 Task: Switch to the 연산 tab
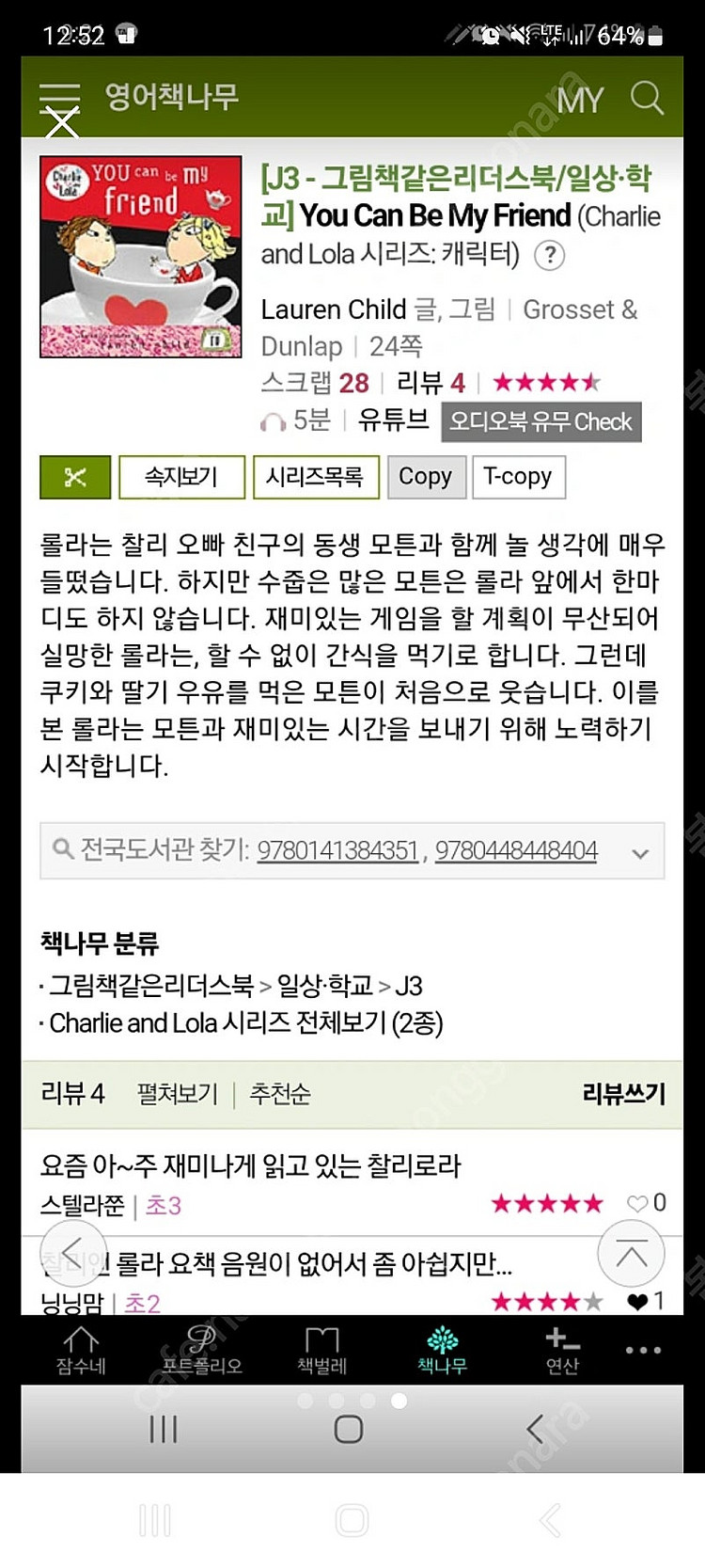pyautogui.click(x=562, y=1351)
